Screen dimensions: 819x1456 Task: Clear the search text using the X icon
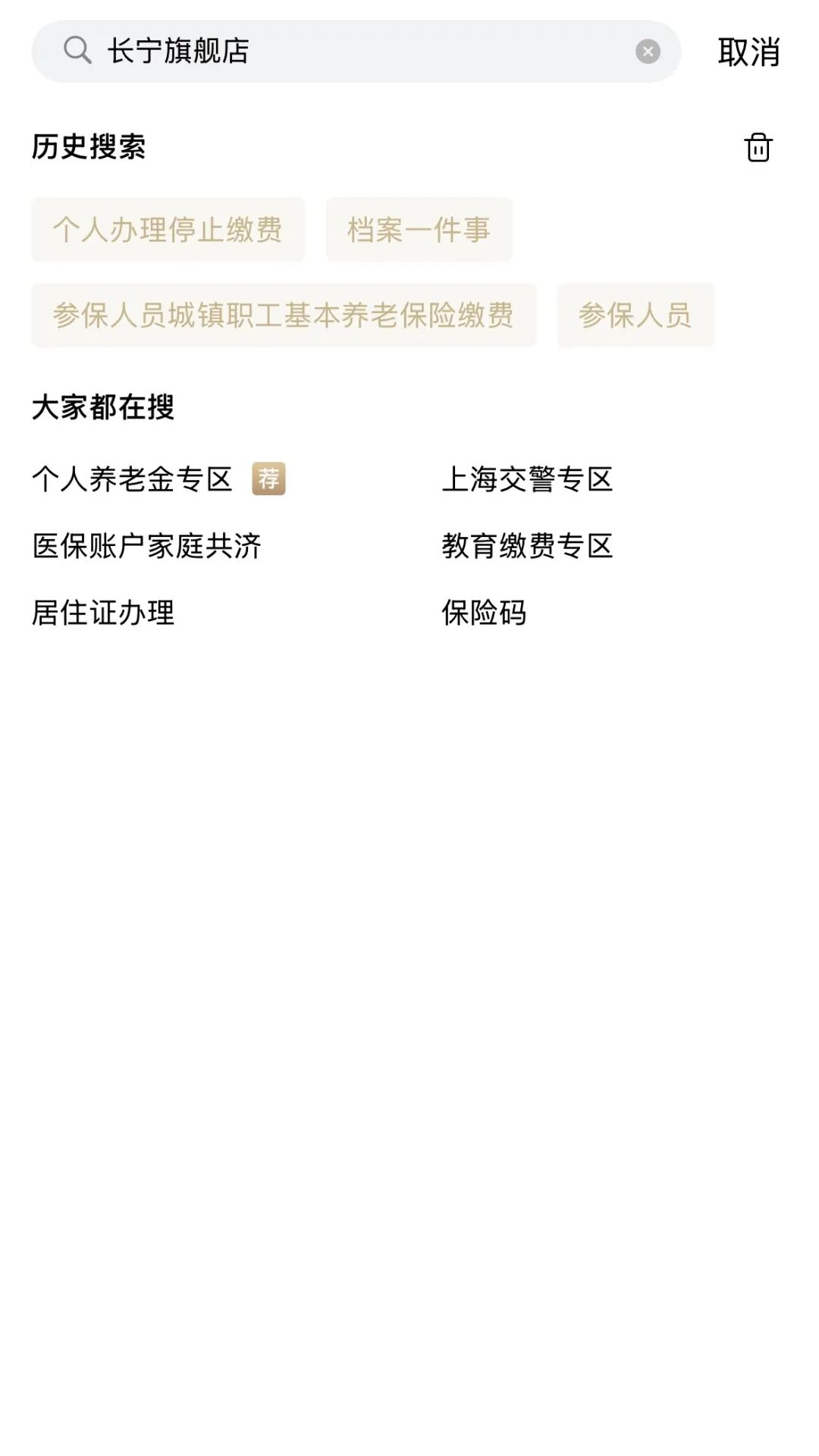(647, 50)
